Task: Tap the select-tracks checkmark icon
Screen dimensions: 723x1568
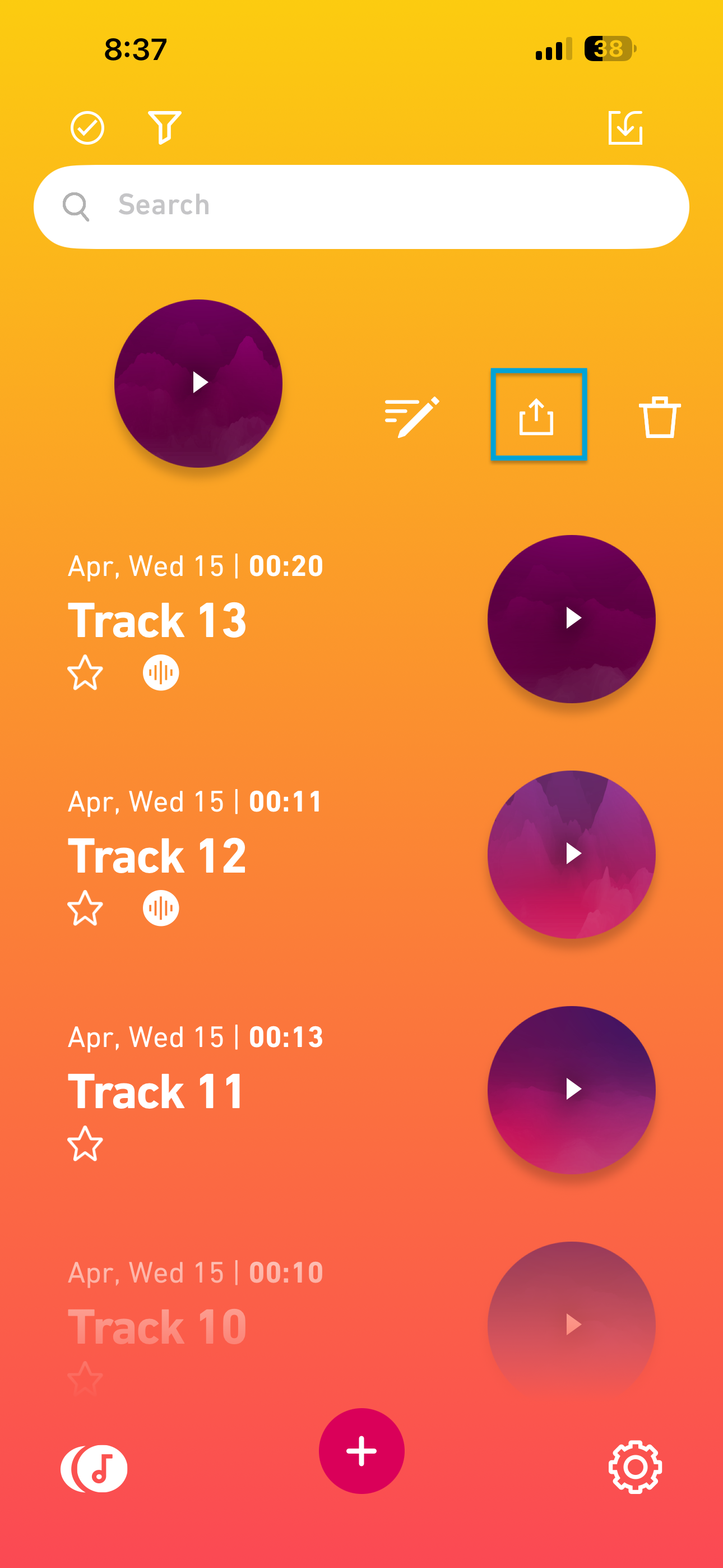Action: (x=87, y=128)
